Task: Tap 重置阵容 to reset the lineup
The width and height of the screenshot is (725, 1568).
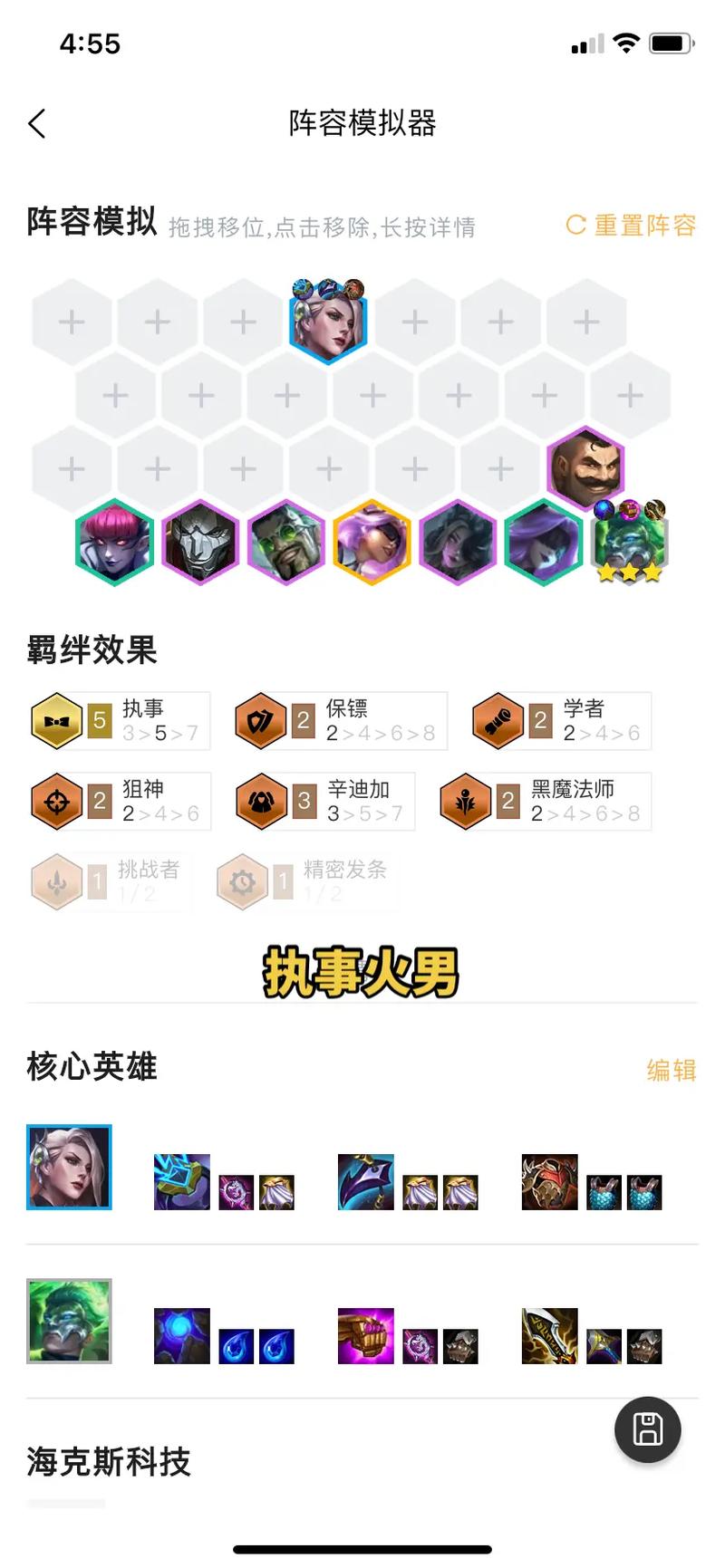Action: tap(632, 225)
